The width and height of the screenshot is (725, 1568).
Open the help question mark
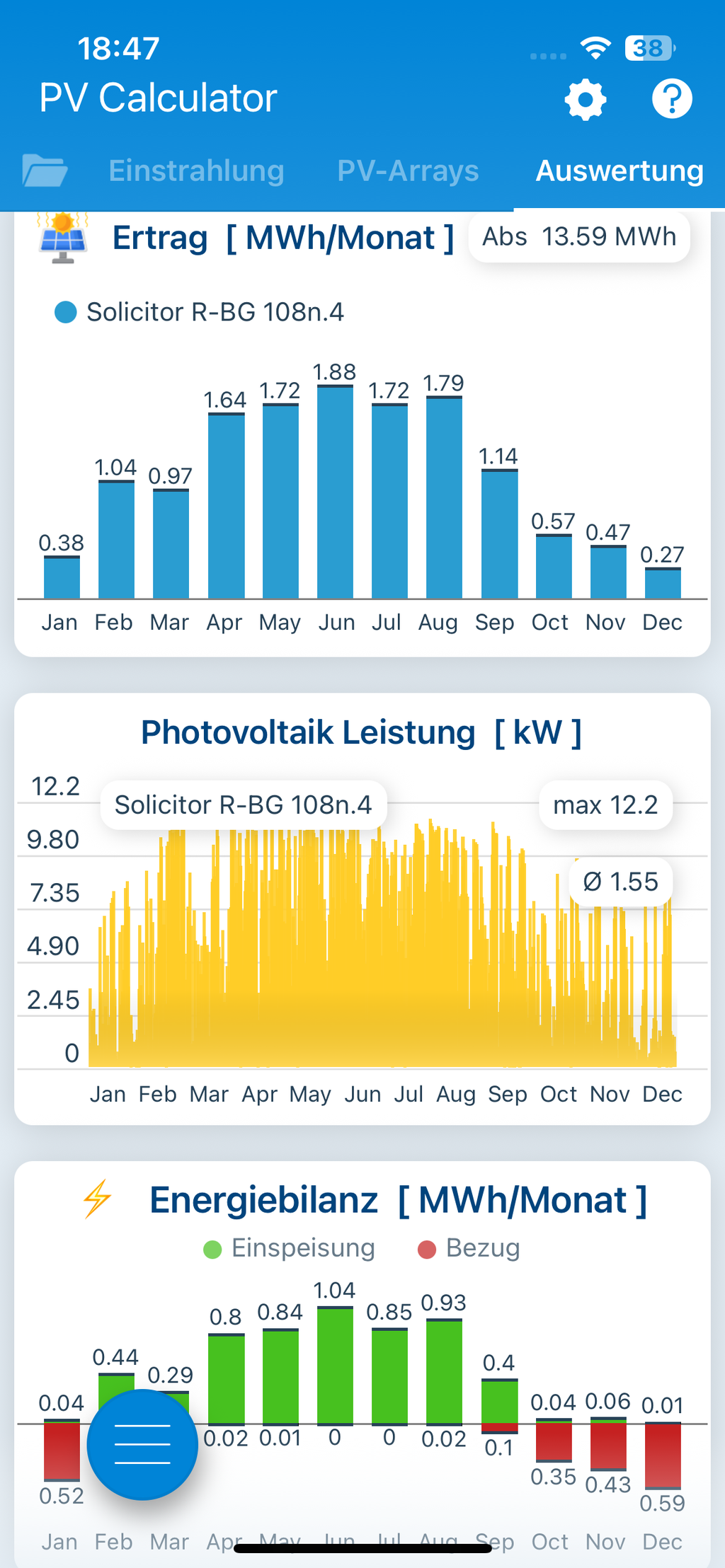click(671, 99)
